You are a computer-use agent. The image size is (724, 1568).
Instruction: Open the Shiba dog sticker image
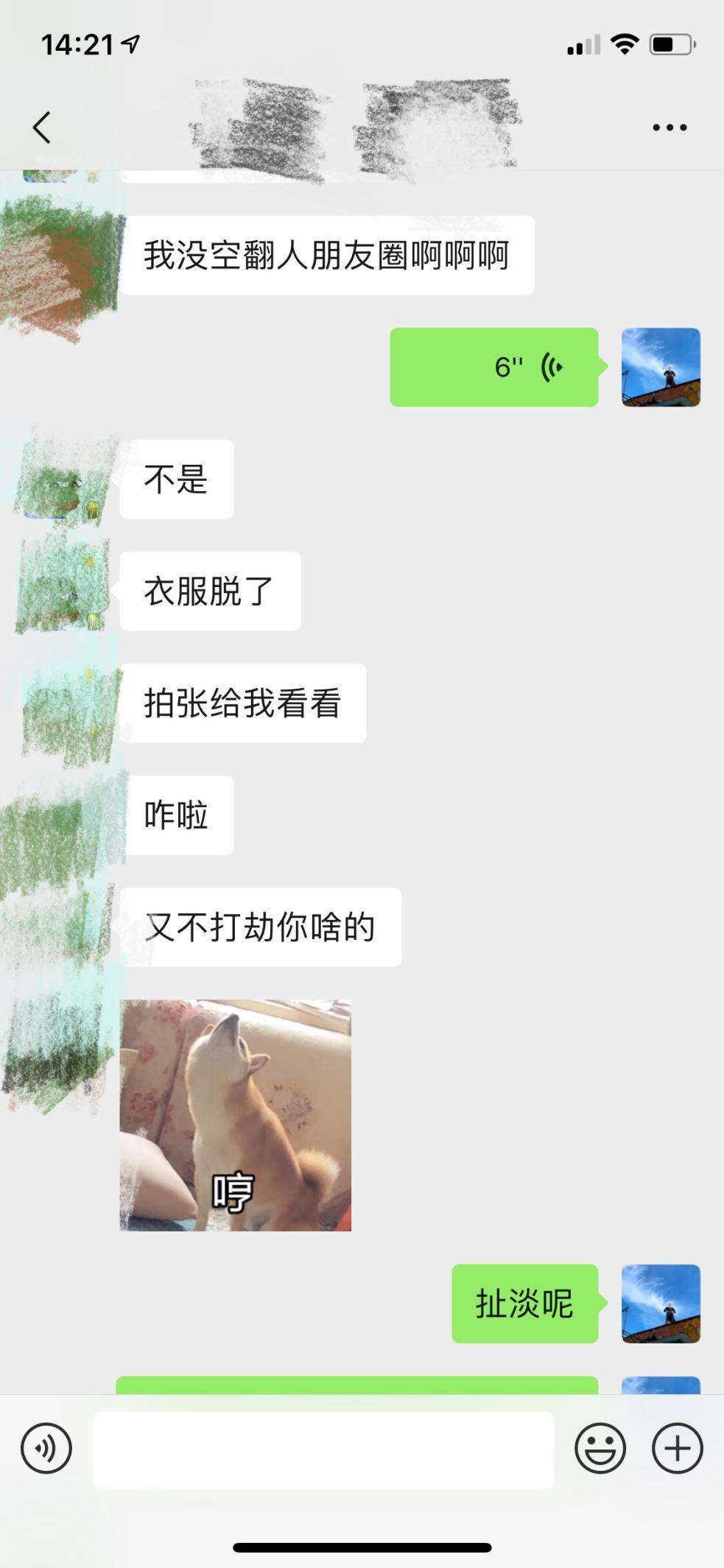235,1115
